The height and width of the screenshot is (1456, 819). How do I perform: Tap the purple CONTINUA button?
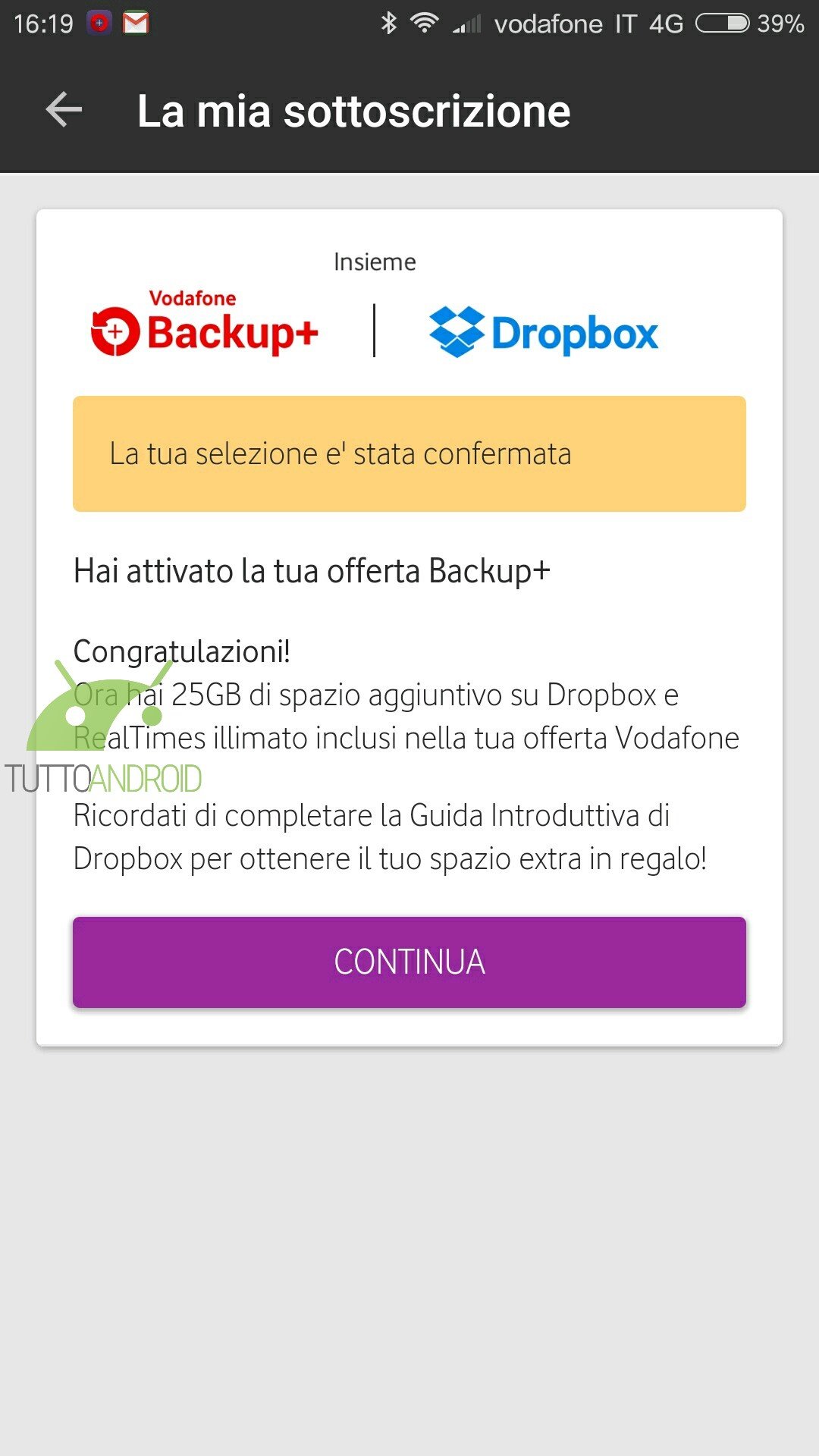(409, 962)
